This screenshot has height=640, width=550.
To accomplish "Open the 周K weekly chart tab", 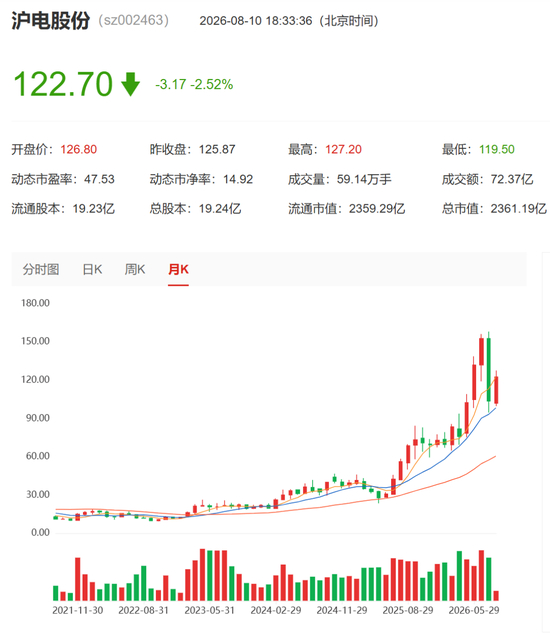I will click(135, 269).
